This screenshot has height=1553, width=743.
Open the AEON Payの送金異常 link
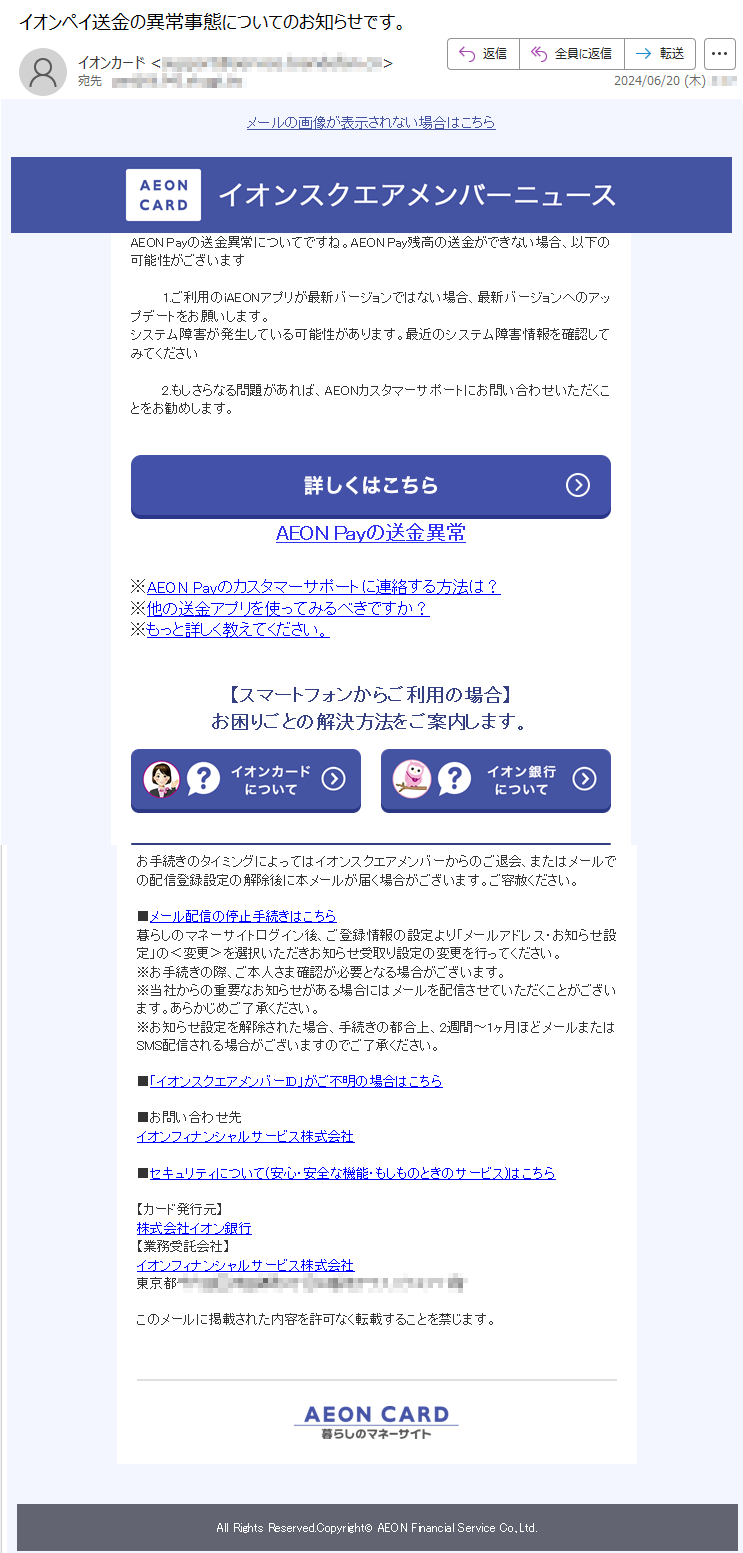[371, 533]
